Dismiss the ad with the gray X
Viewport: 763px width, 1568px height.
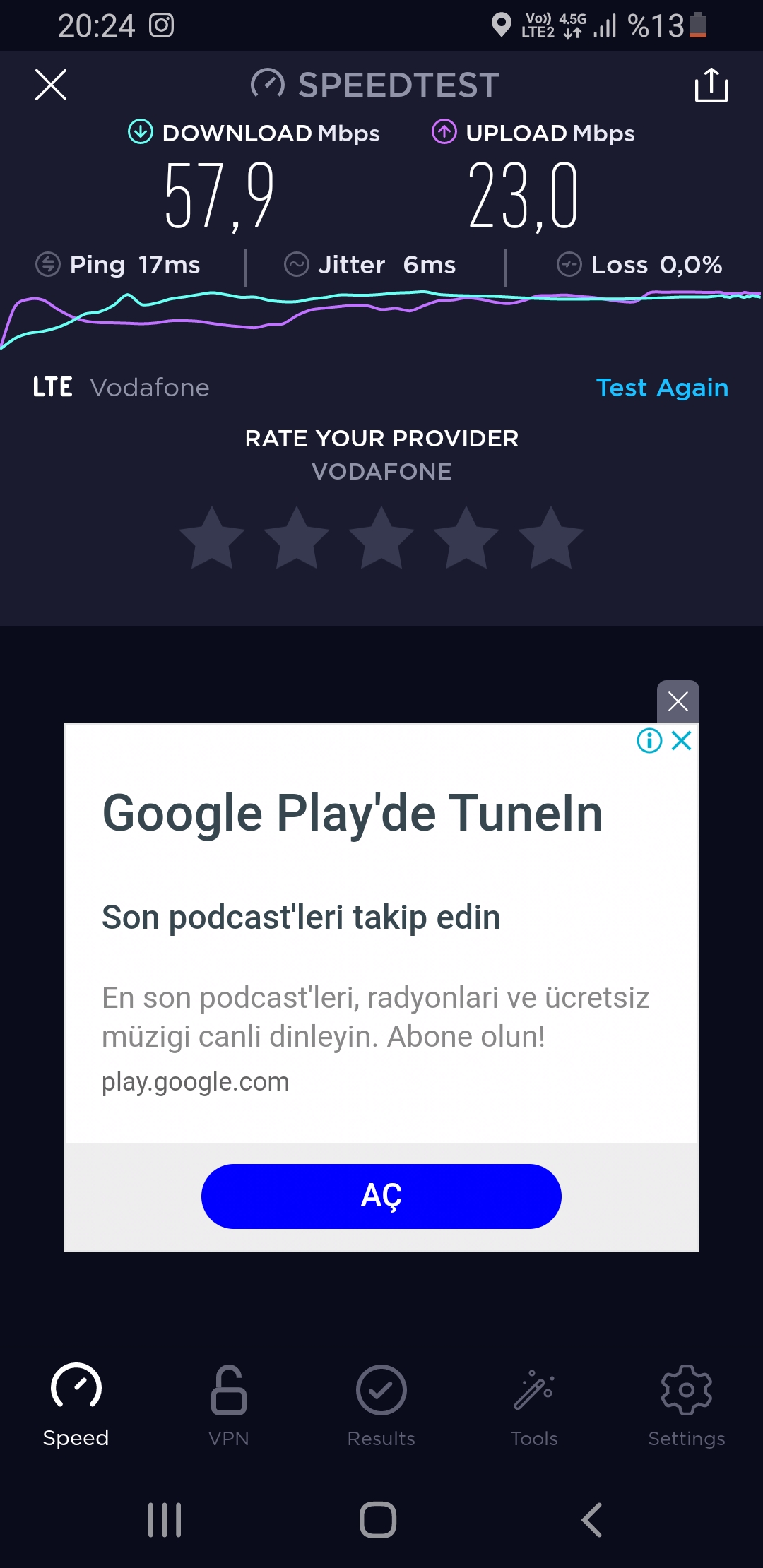coord(678,701)
